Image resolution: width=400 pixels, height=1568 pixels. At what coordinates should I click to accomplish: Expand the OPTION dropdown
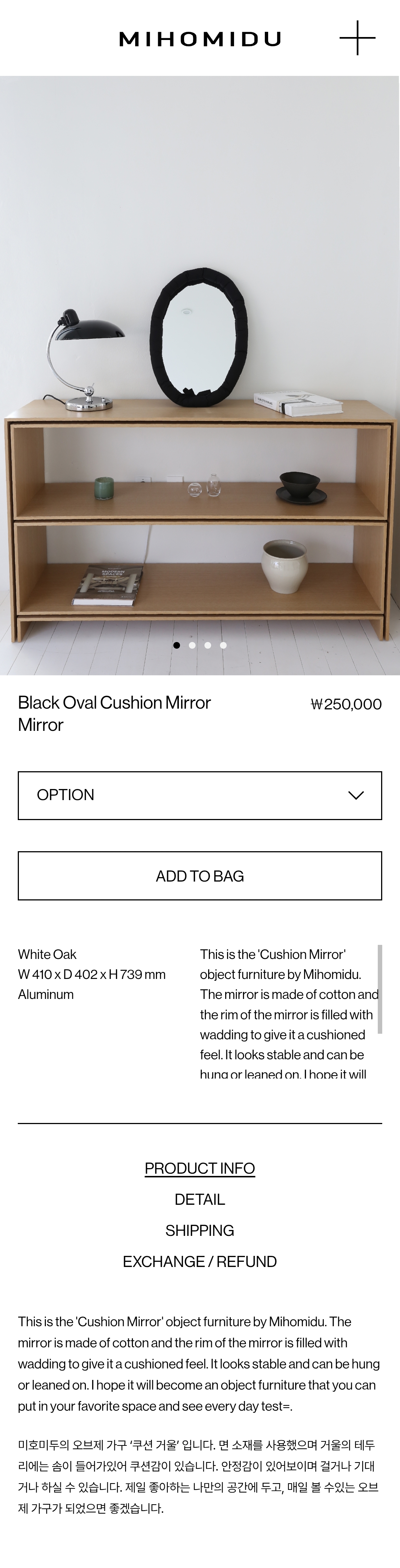click(200, 795)
